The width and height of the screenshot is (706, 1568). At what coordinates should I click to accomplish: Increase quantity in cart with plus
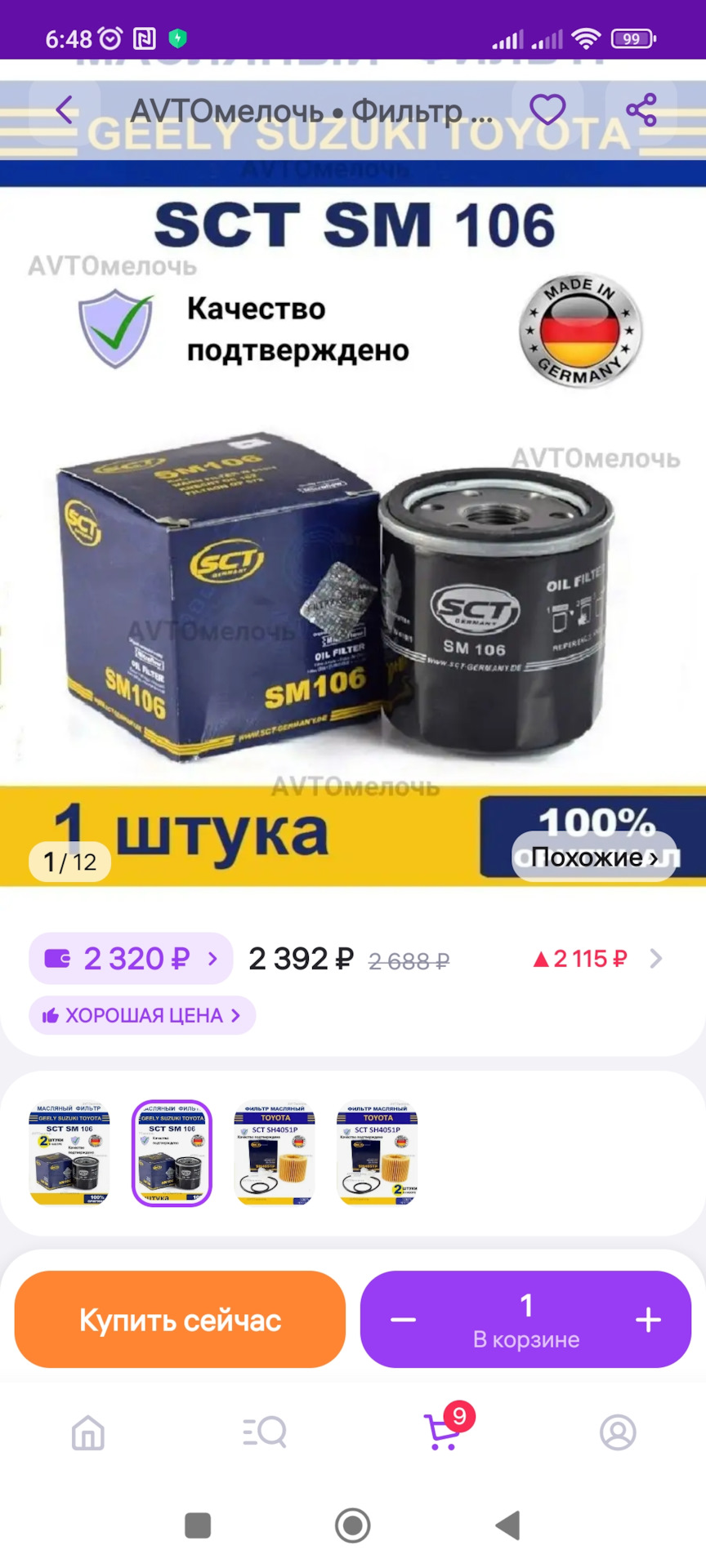pyautogui.click(x=648, y=1319)
